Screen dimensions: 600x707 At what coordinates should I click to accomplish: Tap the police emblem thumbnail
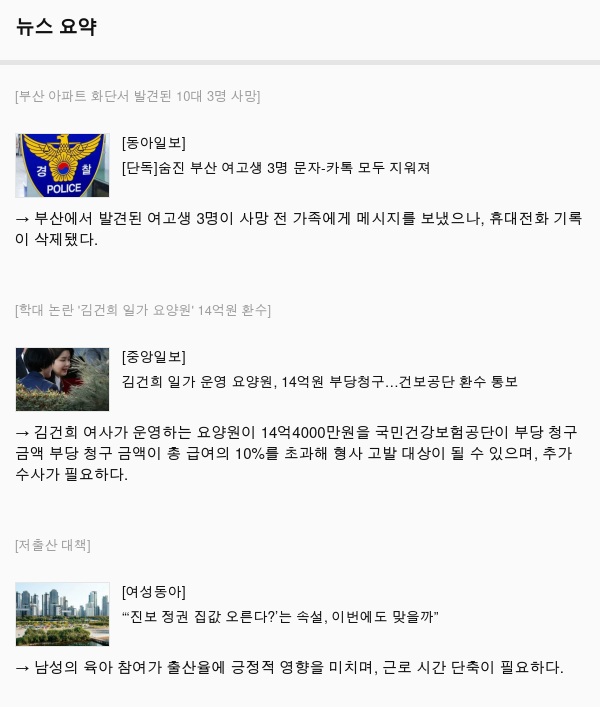pyautogui.click(x=62, y=166)
